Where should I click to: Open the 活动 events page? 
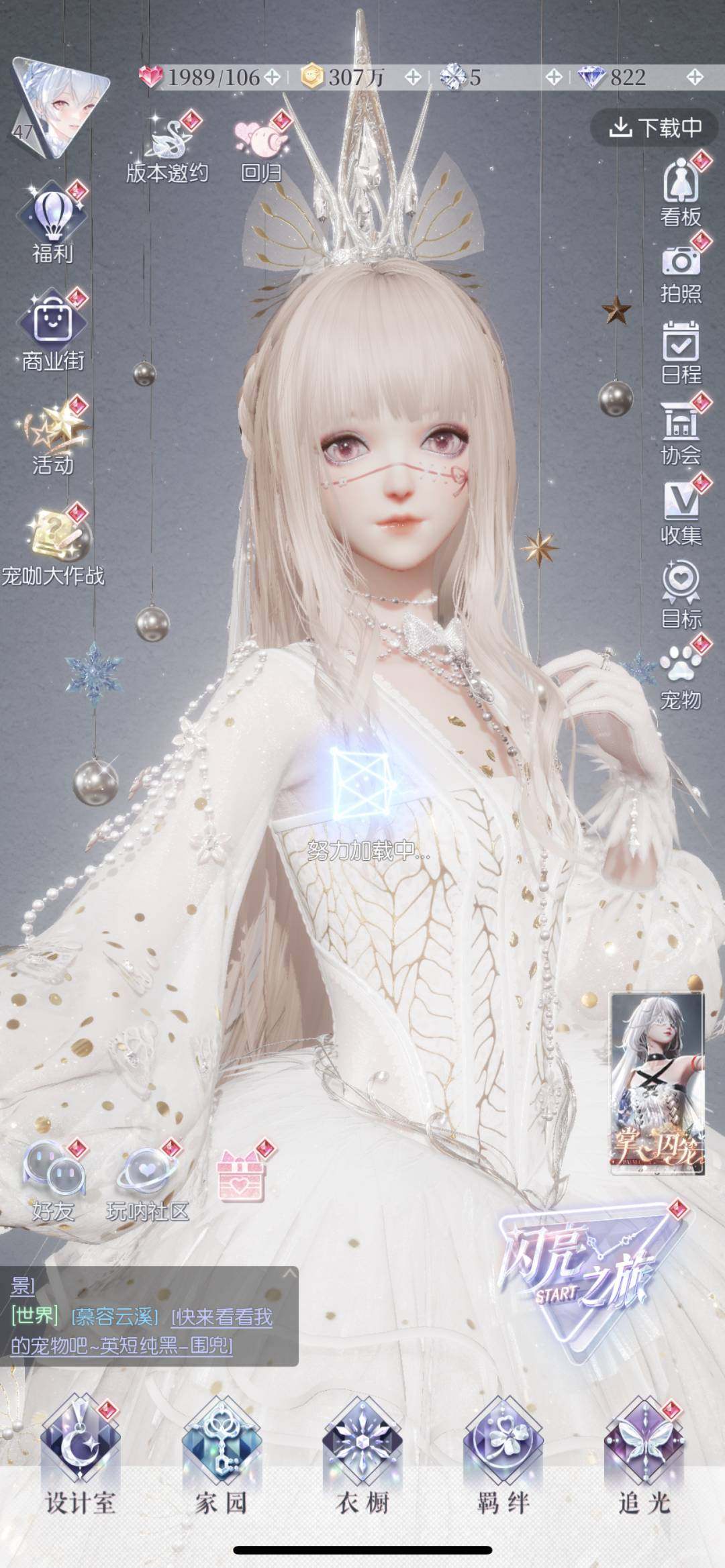point(52,436)
